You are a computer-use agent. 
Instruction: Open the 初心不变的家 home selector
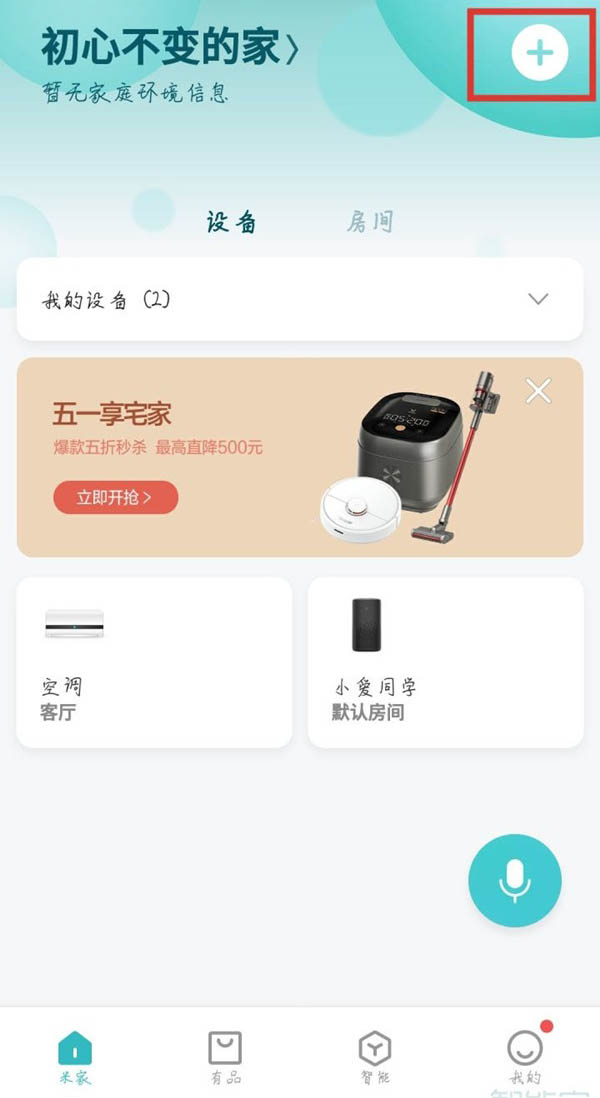point(170,46)
